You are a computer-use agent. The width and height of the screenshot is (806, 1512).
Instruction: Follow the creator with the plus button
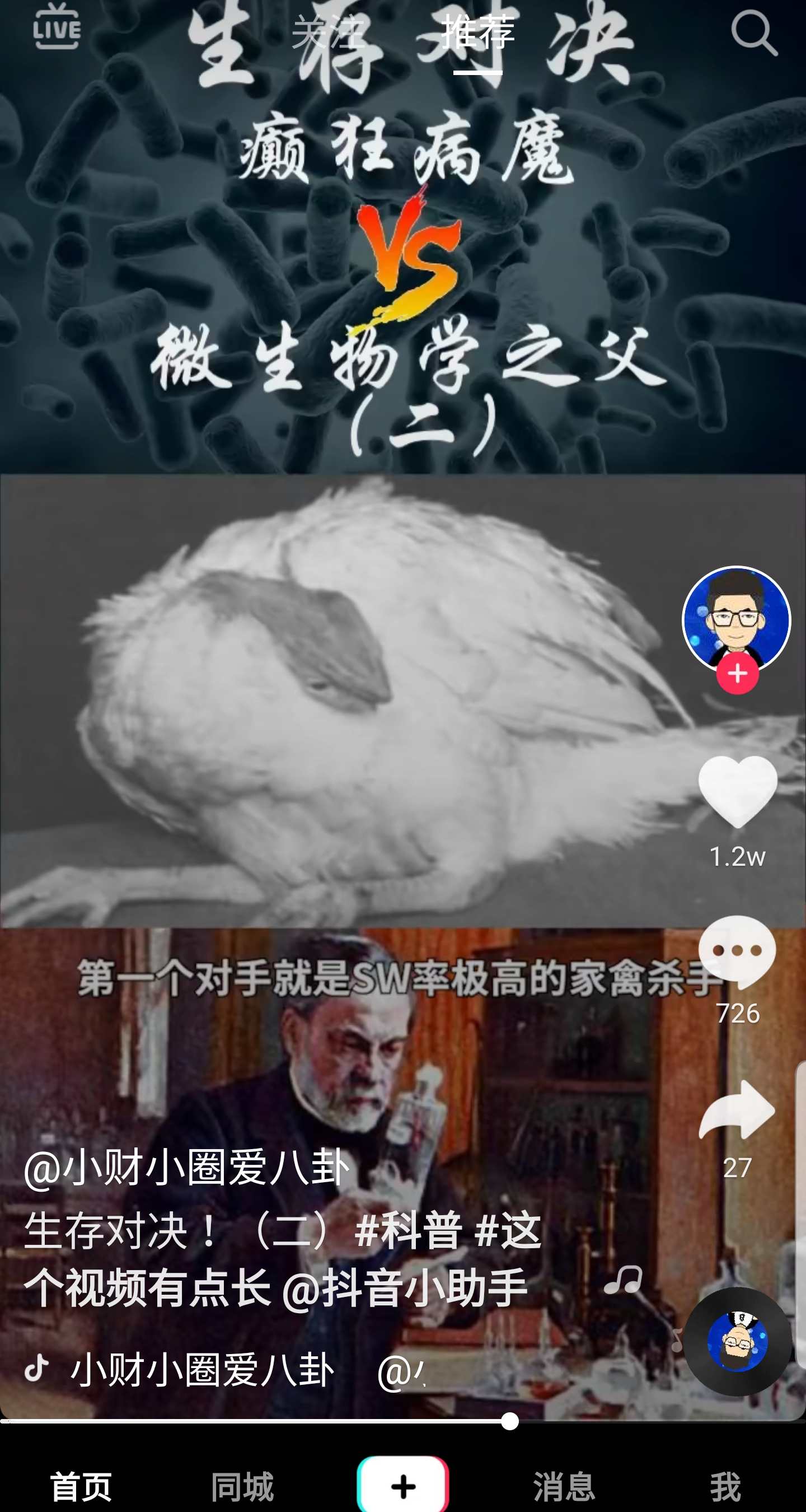737,673
